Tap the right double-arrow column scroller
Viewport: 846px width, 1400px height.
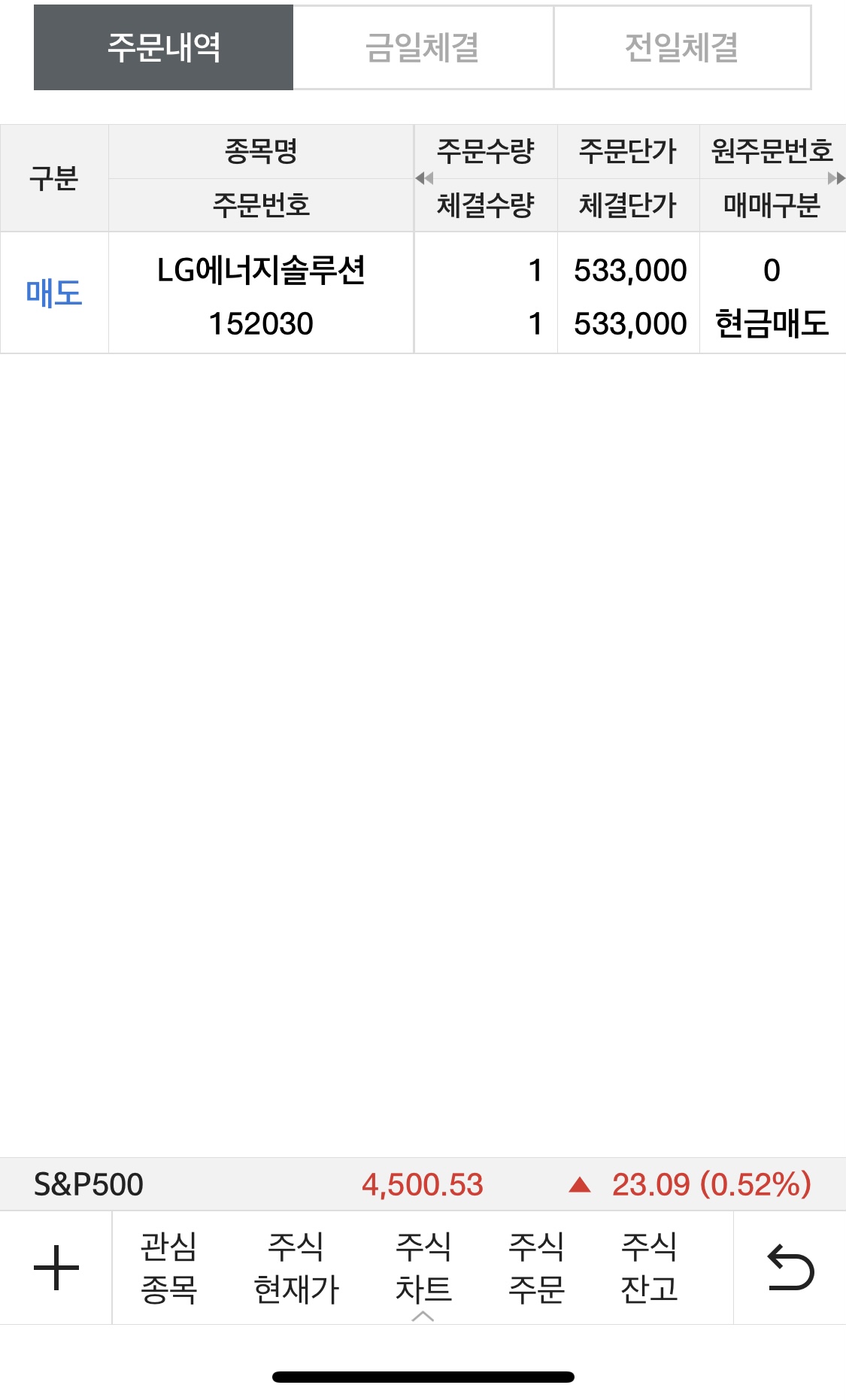point(836,178)
